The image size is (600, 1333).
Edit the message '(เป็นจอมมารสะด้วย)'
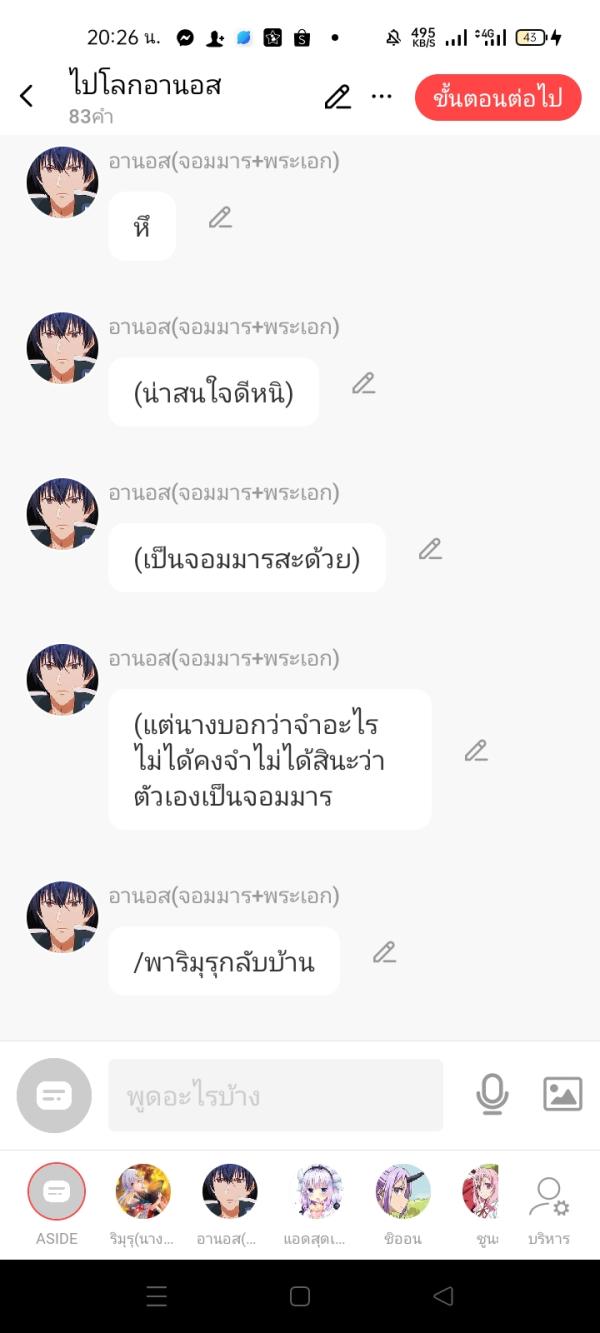[x=430, y=549]
